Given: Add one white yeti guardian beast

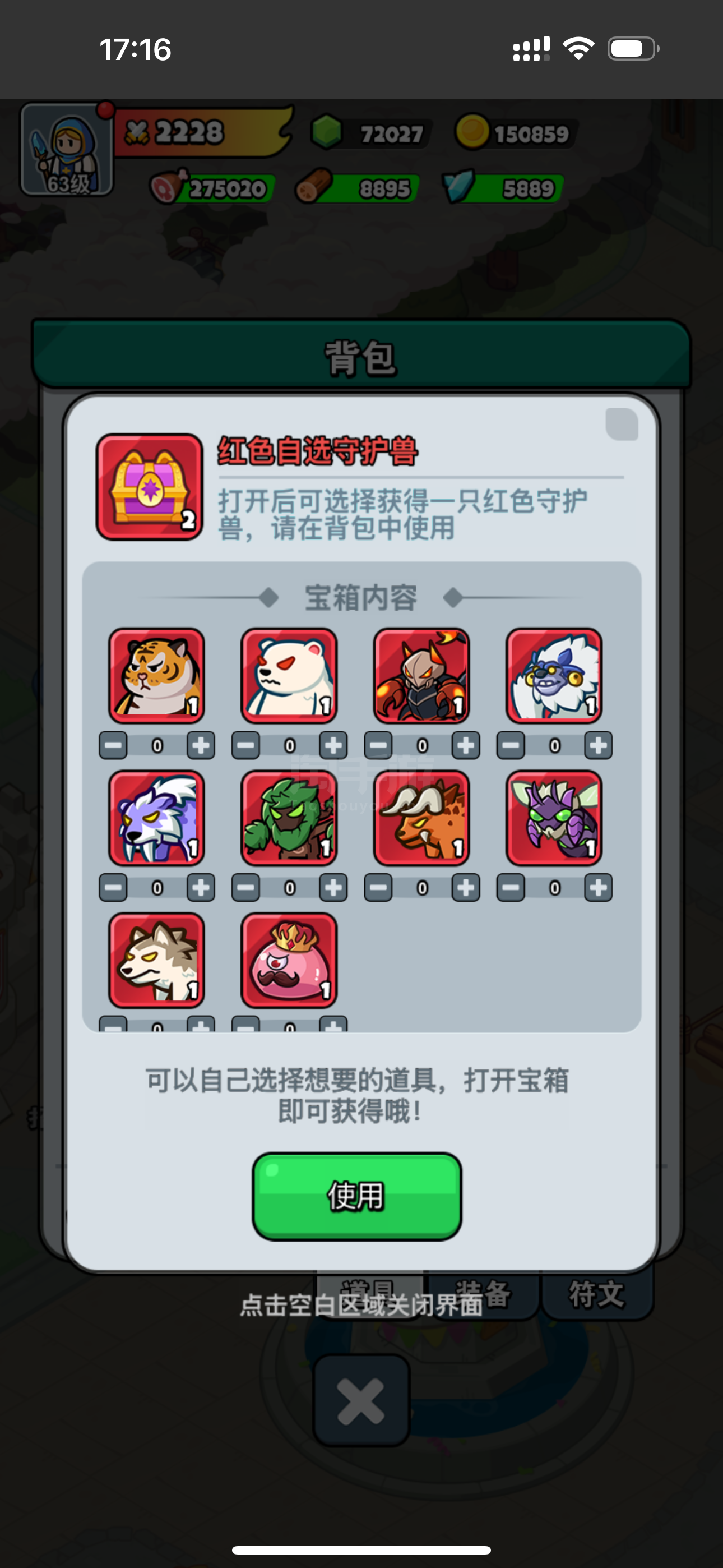Looking at the screenshot, I should pos(598,745).
